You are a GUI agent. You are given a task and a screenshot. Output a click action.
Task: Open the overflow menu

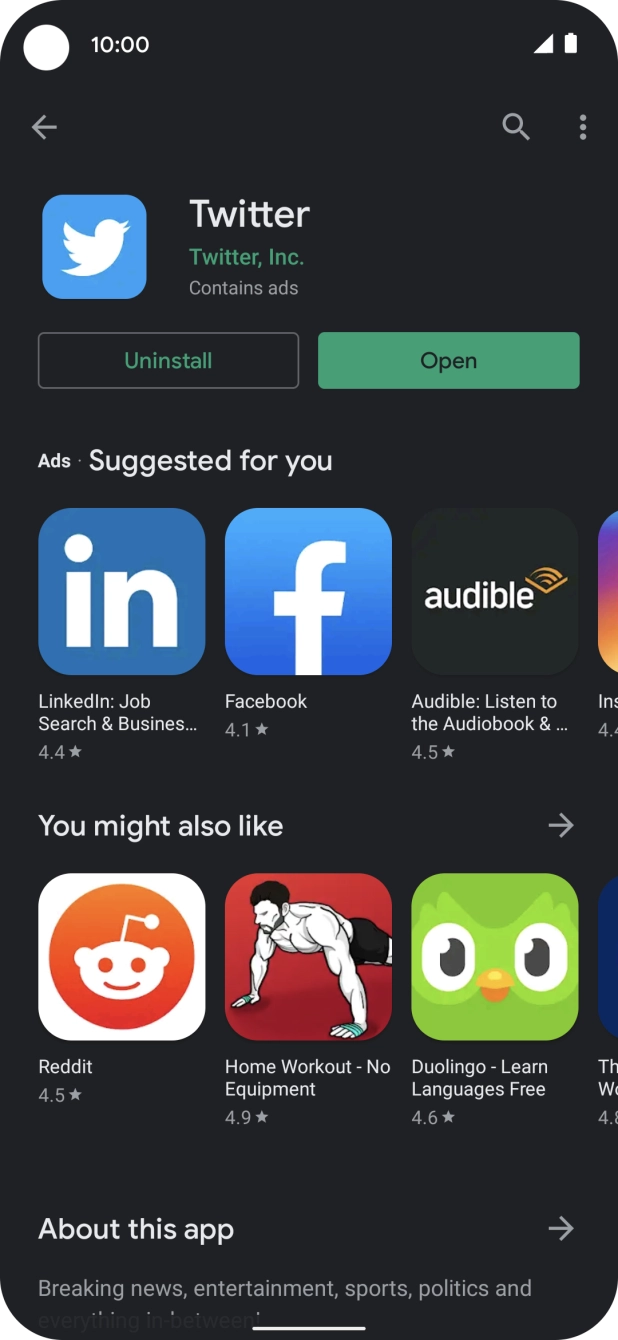click(x=582, y=127)
